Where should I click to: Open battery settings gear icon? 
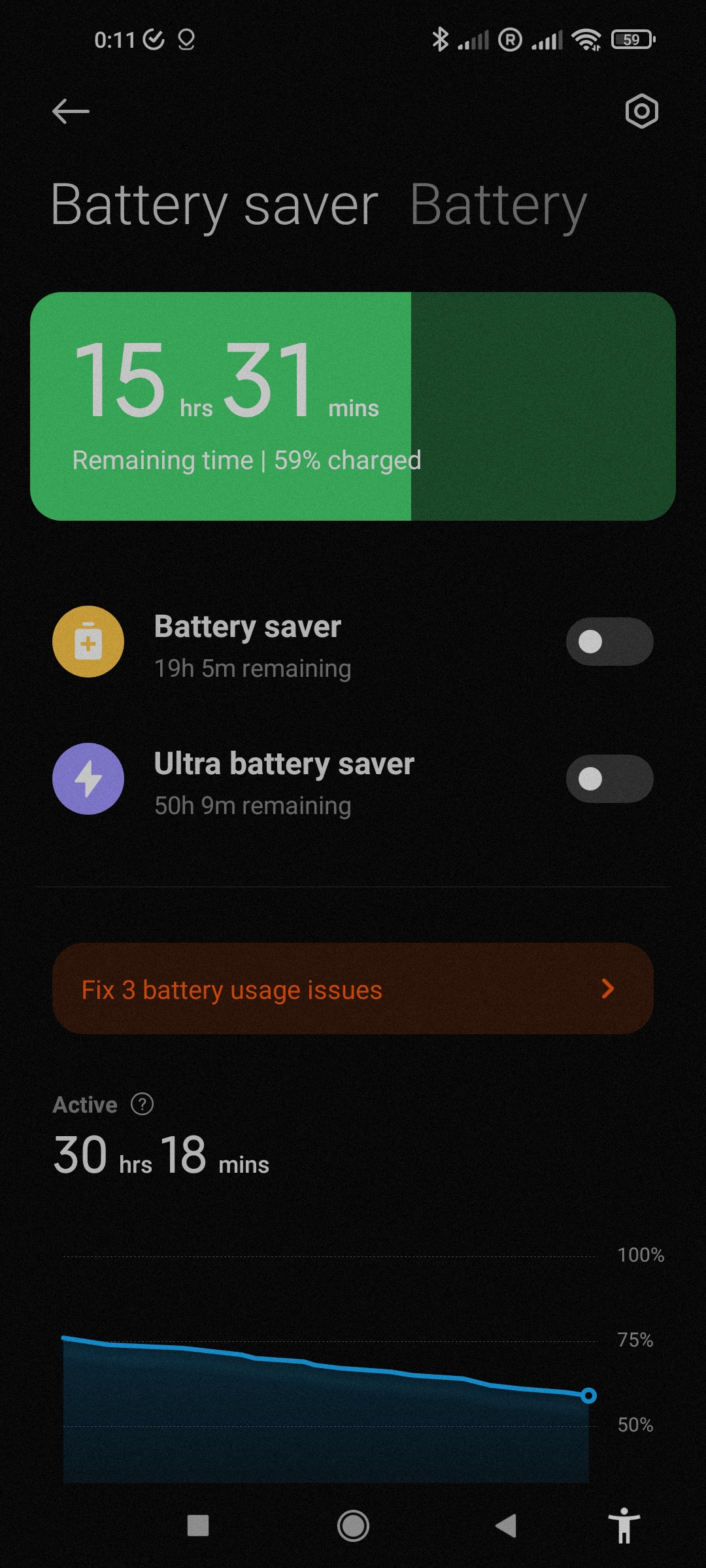point(641,111)
